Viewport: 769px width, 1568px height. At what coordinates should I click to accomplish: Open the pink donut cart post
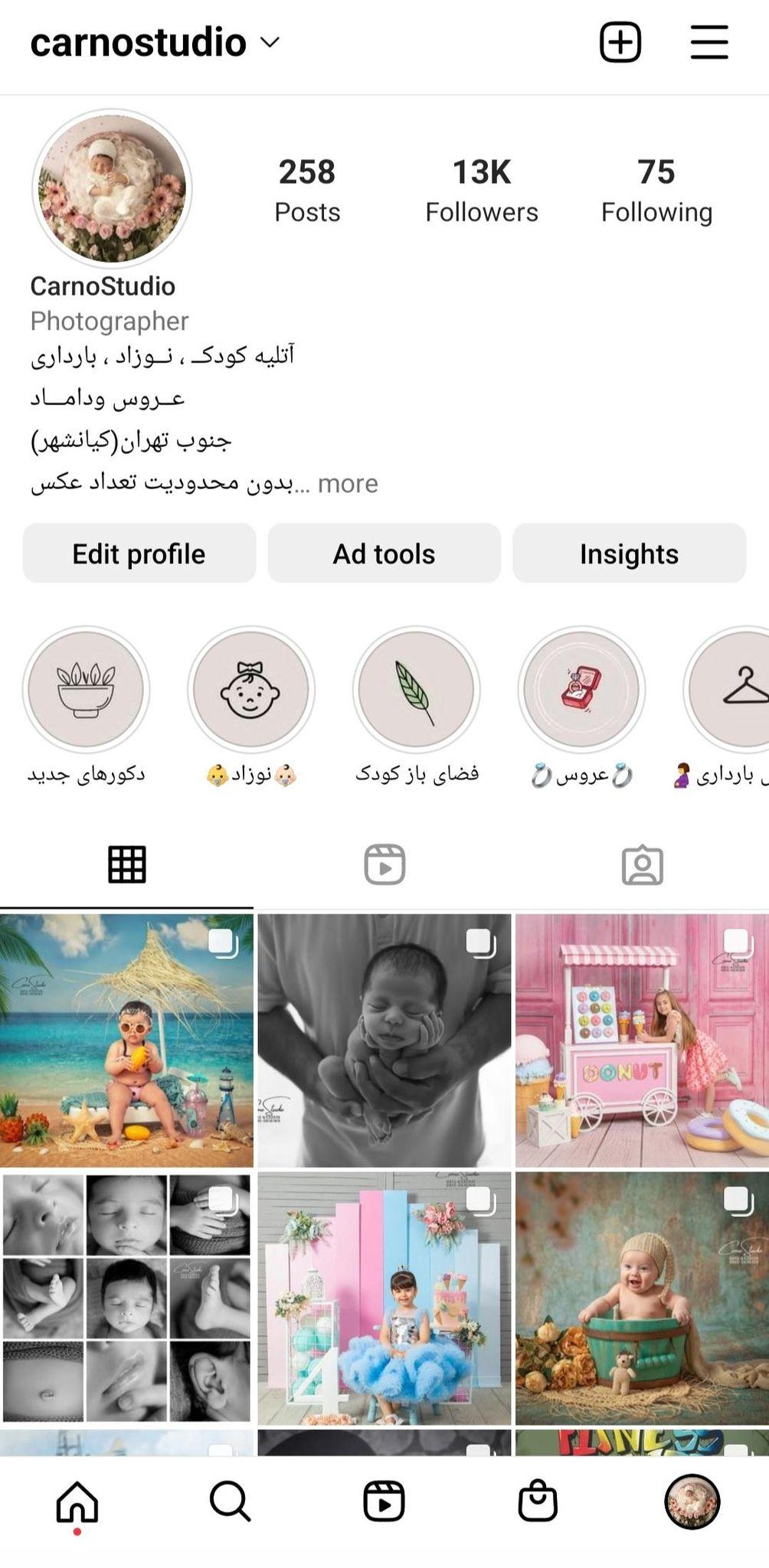pos(642,1040)
